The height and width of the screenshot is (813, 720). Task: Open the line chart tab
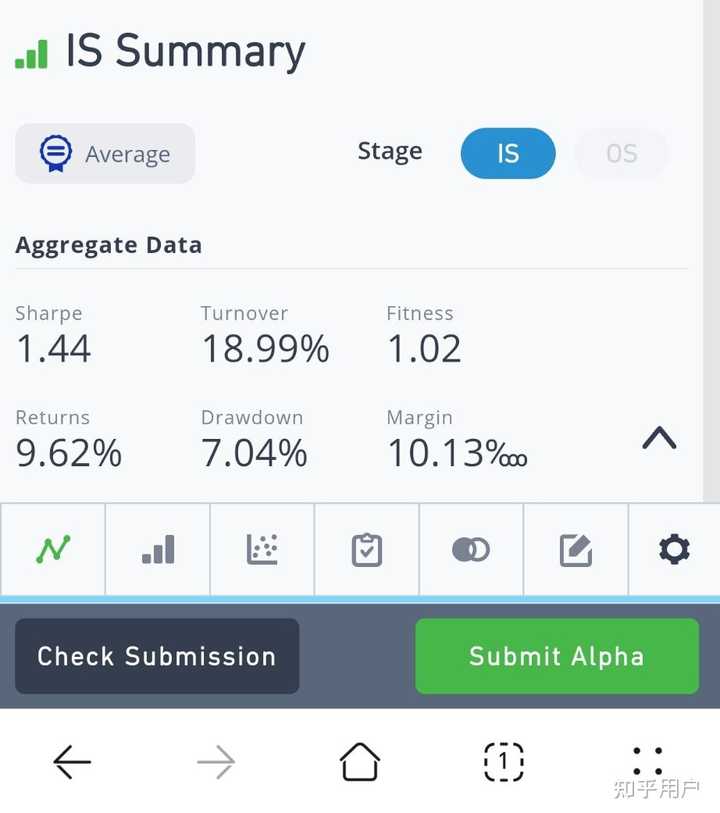pyautogui.click(x=53, y=549)
